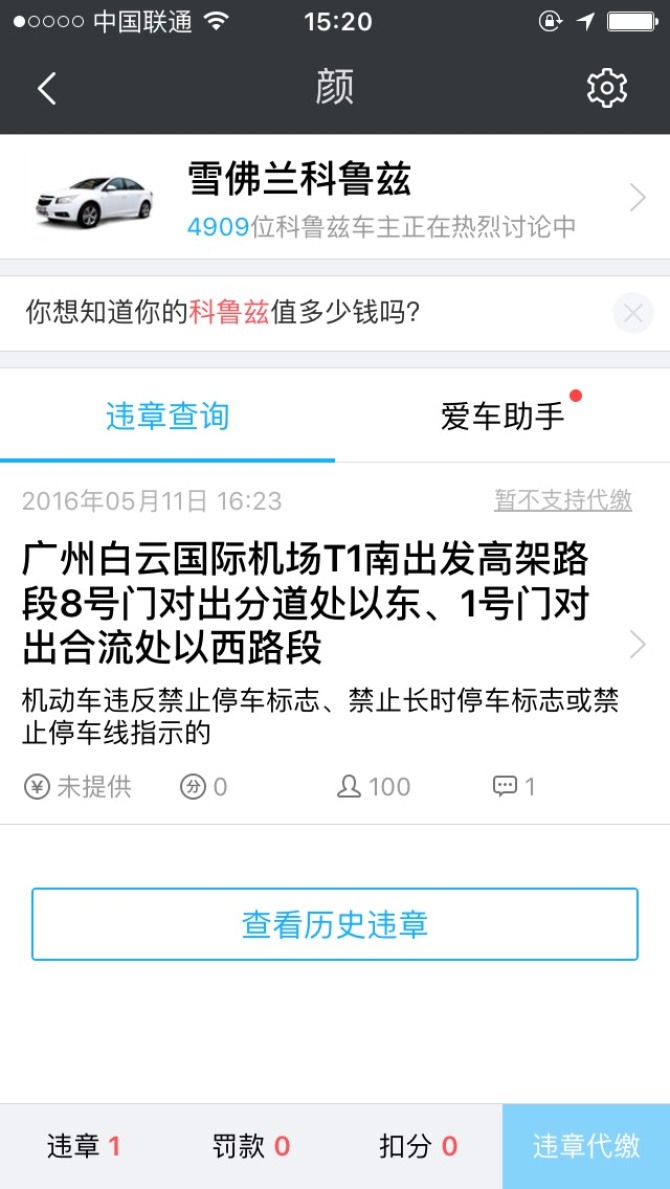The width and height of the screenshot is (670, 1189).
Task: Tap the 查看历史违章 button
Action: (x=335, y=924)
